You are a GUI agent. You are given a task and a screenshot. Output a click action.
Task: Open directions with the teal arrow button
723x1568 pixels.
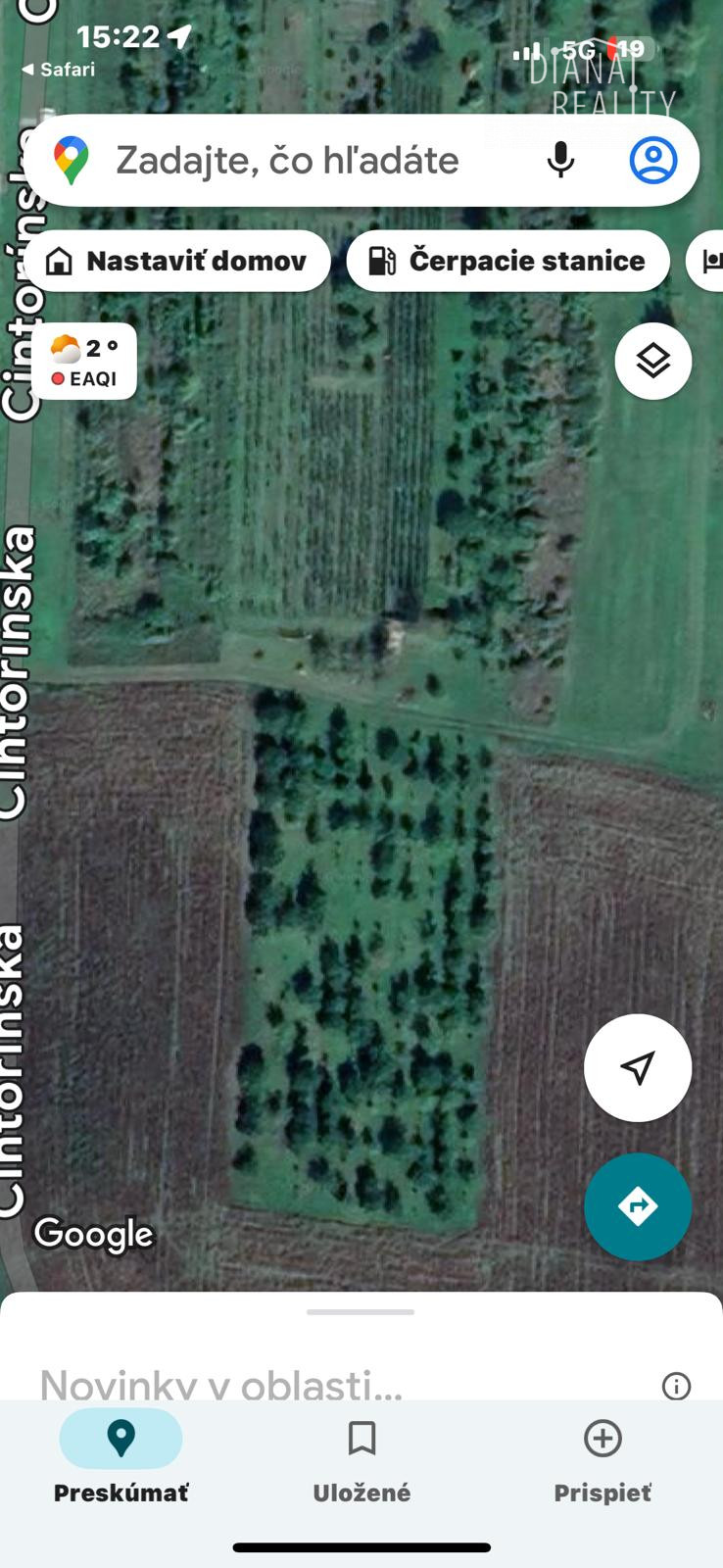638,1206
